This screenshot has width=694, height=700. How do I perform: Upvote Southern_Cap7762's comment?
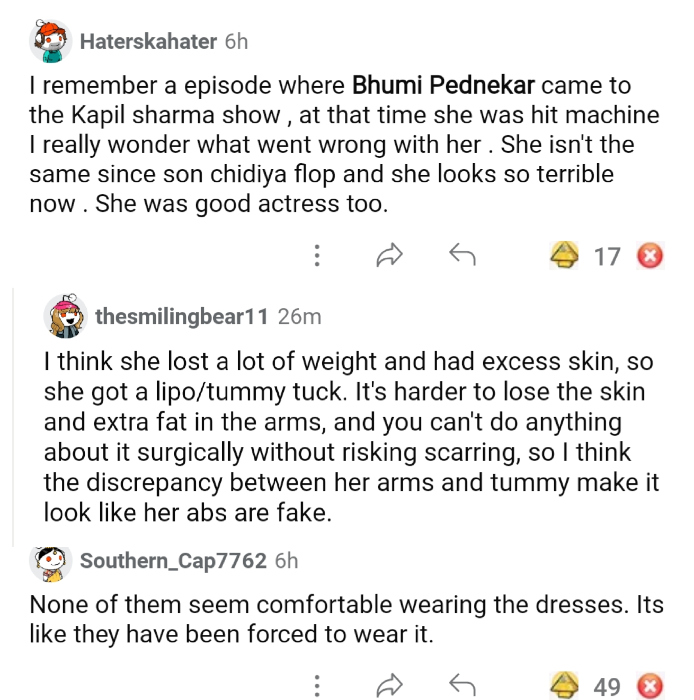(566, 686)
